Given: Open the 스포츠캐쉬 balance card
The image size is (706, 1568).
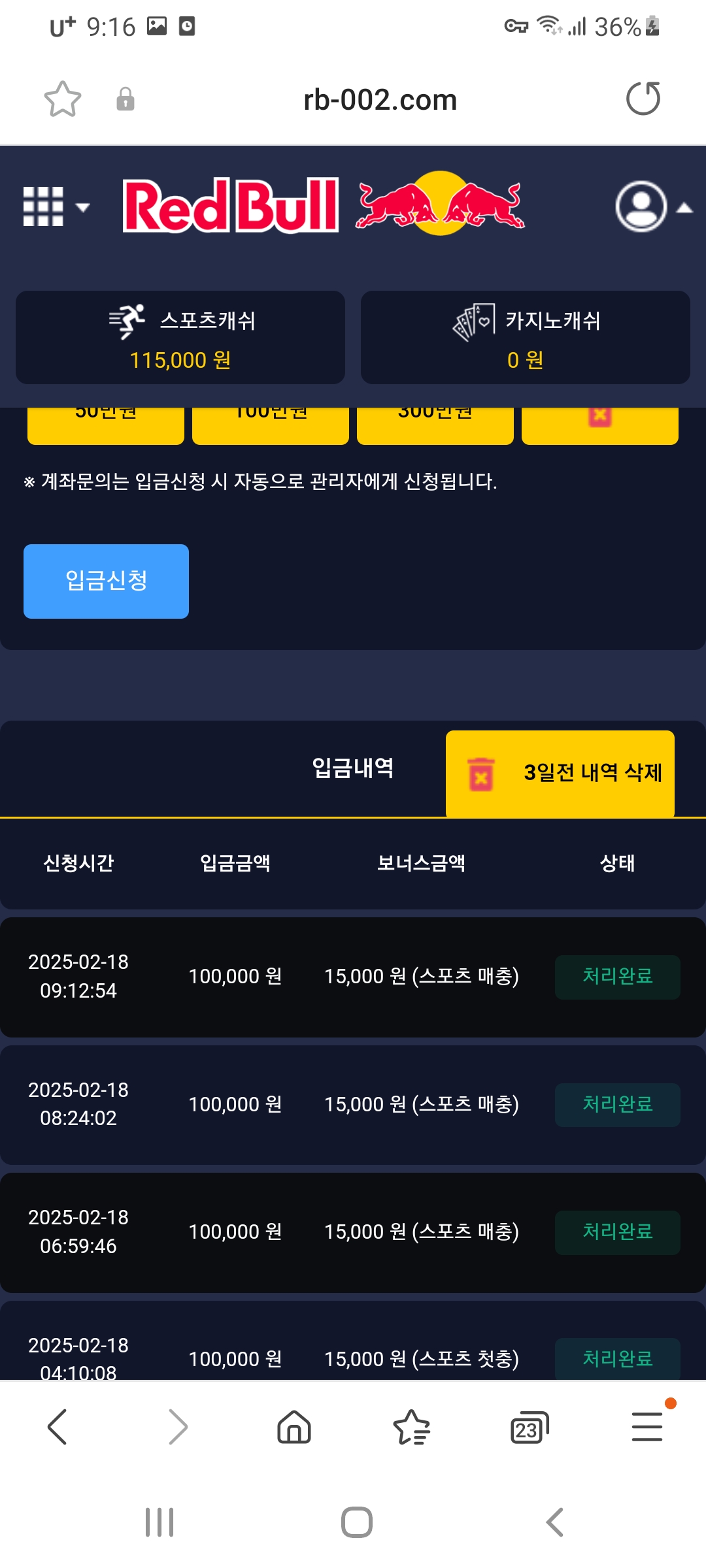Looking at the screenshot, I should click(180, 338).
